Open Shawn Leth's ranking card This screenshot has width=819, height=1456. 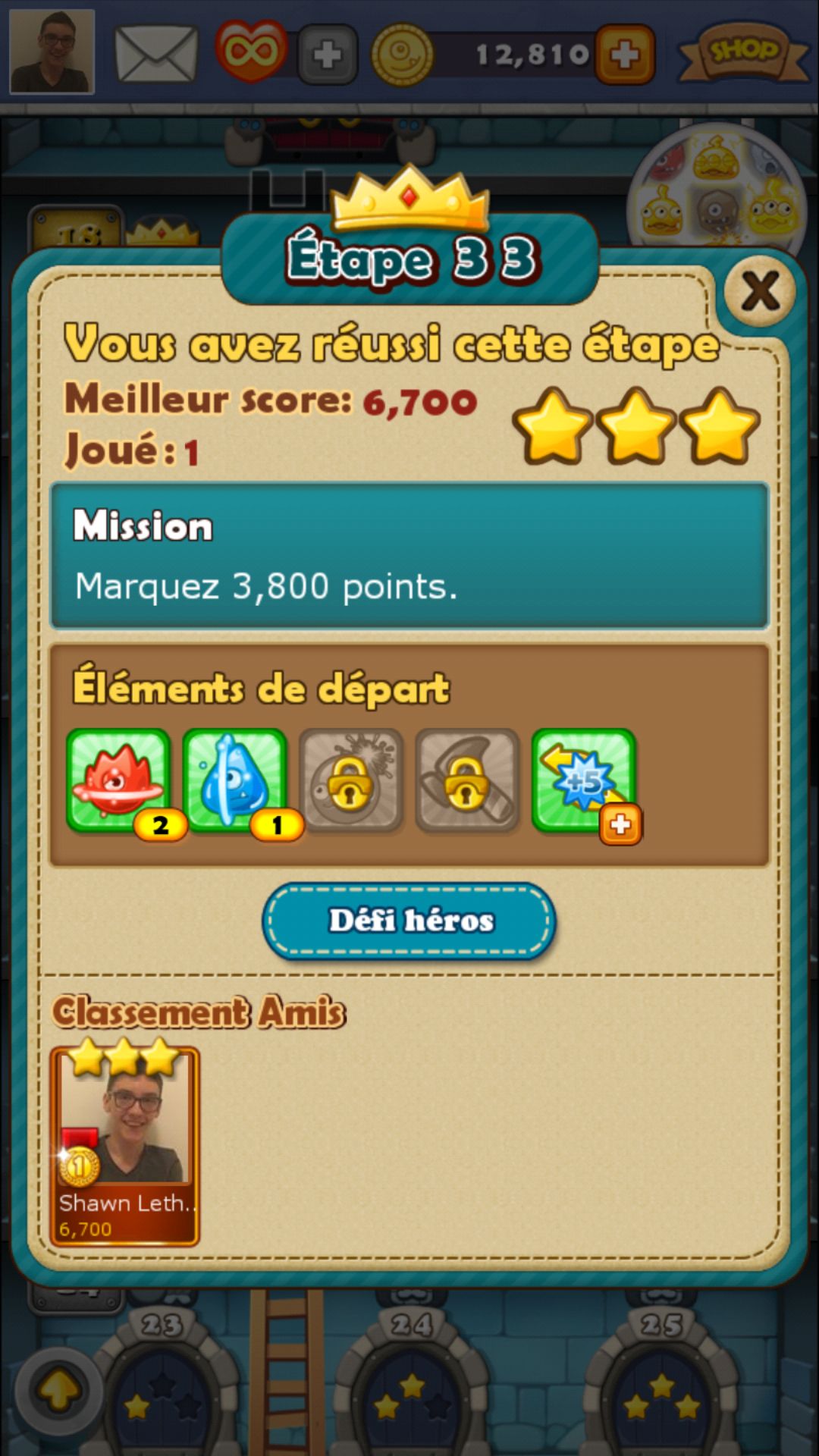click(124, 1145)
